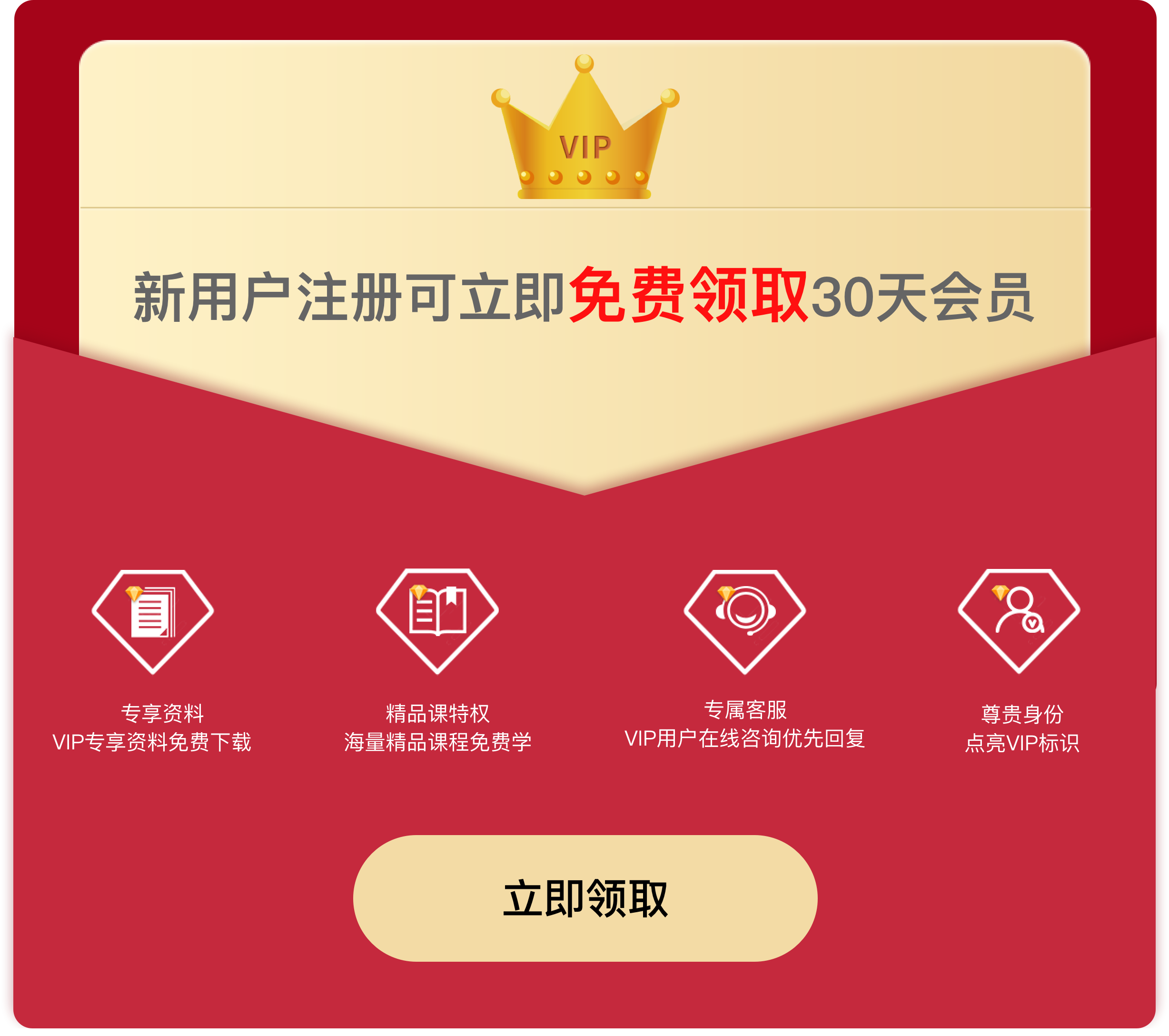Image resolution: width=1169 pixels, height=1036 pixels.
Task: Tap the 立即领取 button
Action: 584,898
